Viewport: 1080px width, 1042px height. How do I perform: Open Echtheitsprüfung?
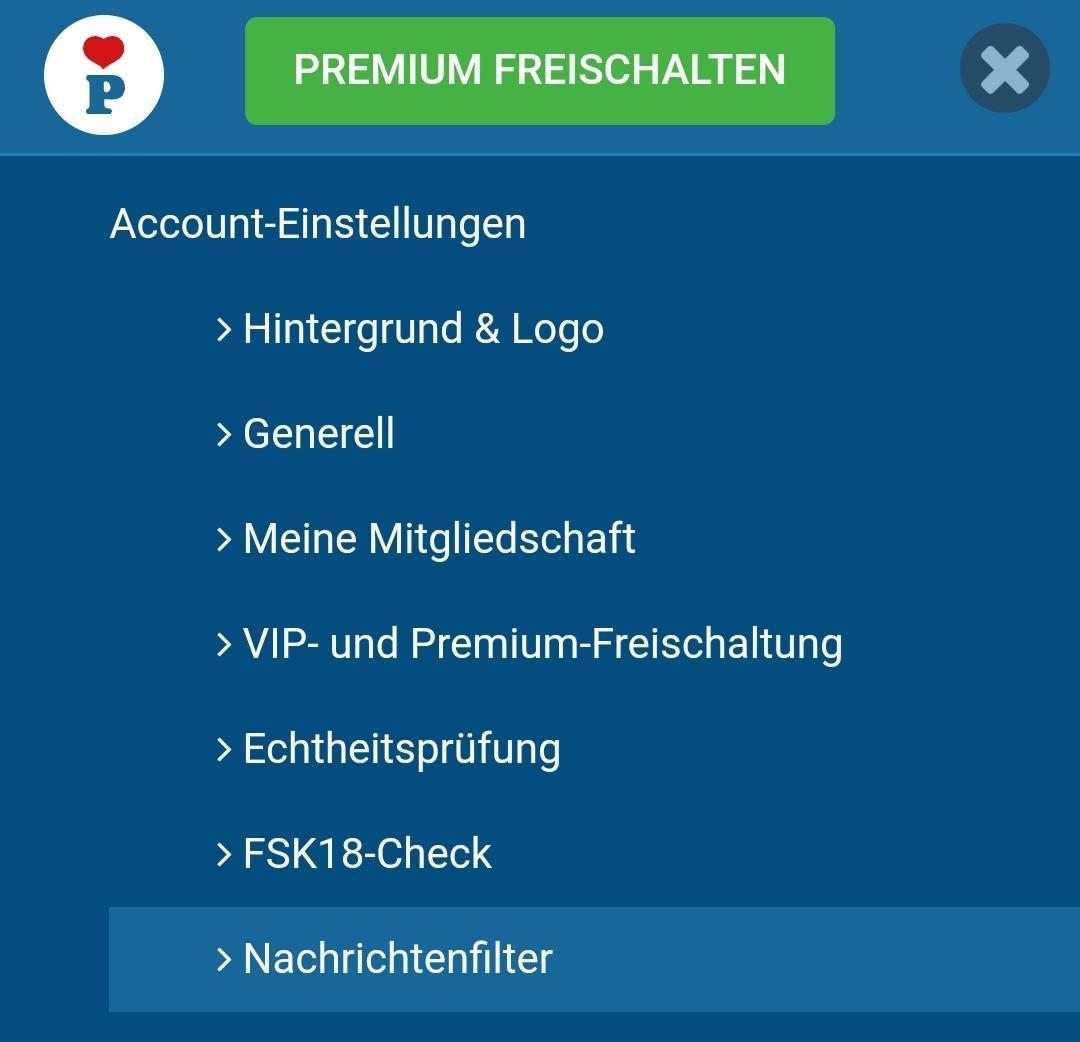401,749
